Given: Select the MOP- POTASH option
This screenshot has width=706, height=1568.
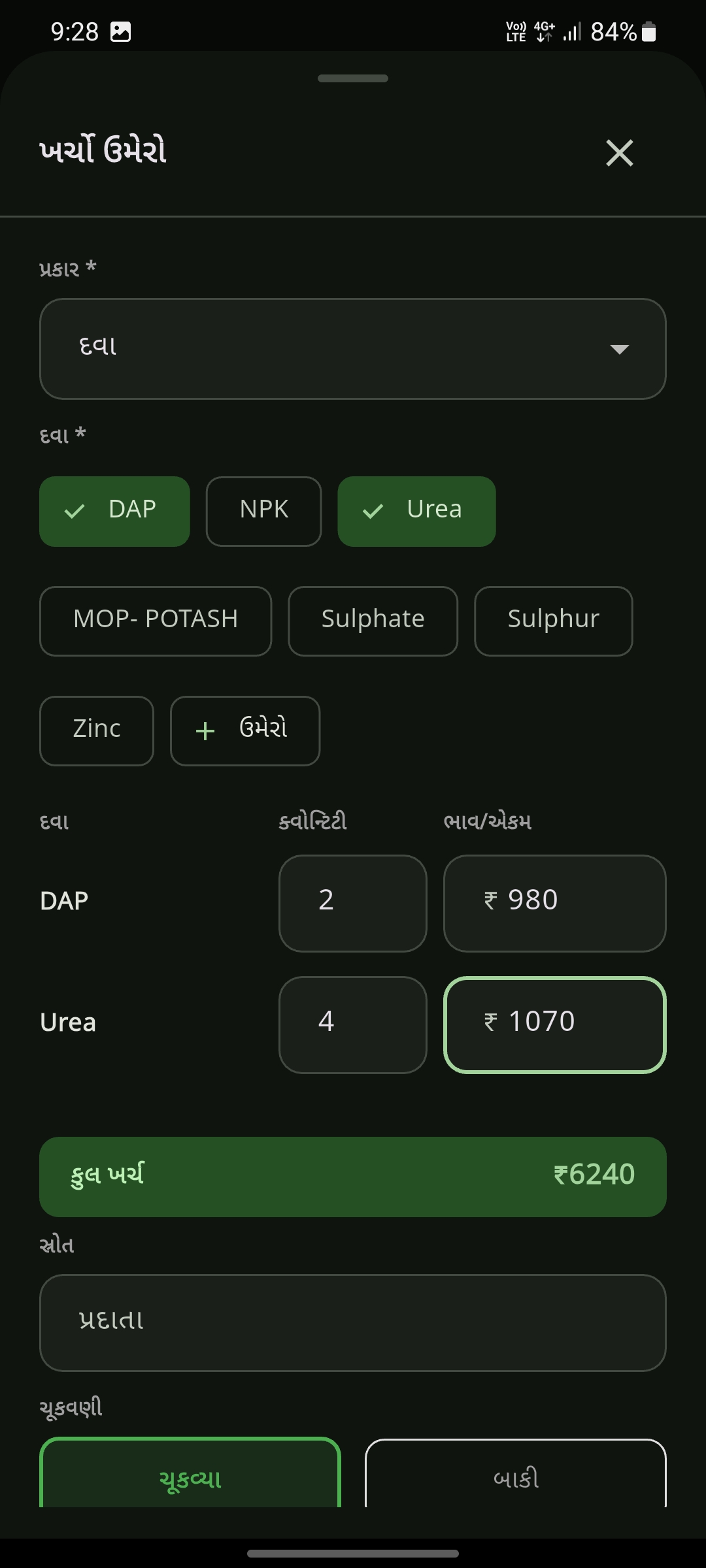Looking at the screenshot, I should pos(155,620).
